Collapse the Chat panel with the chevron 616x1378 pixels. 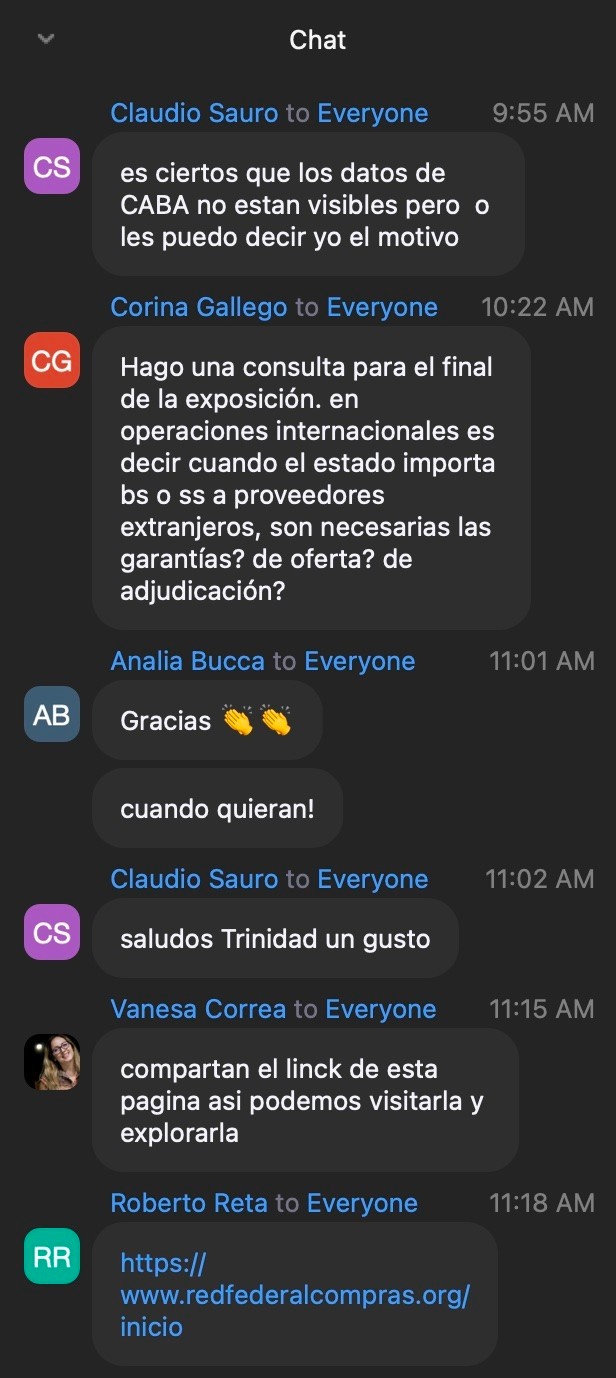45,39
